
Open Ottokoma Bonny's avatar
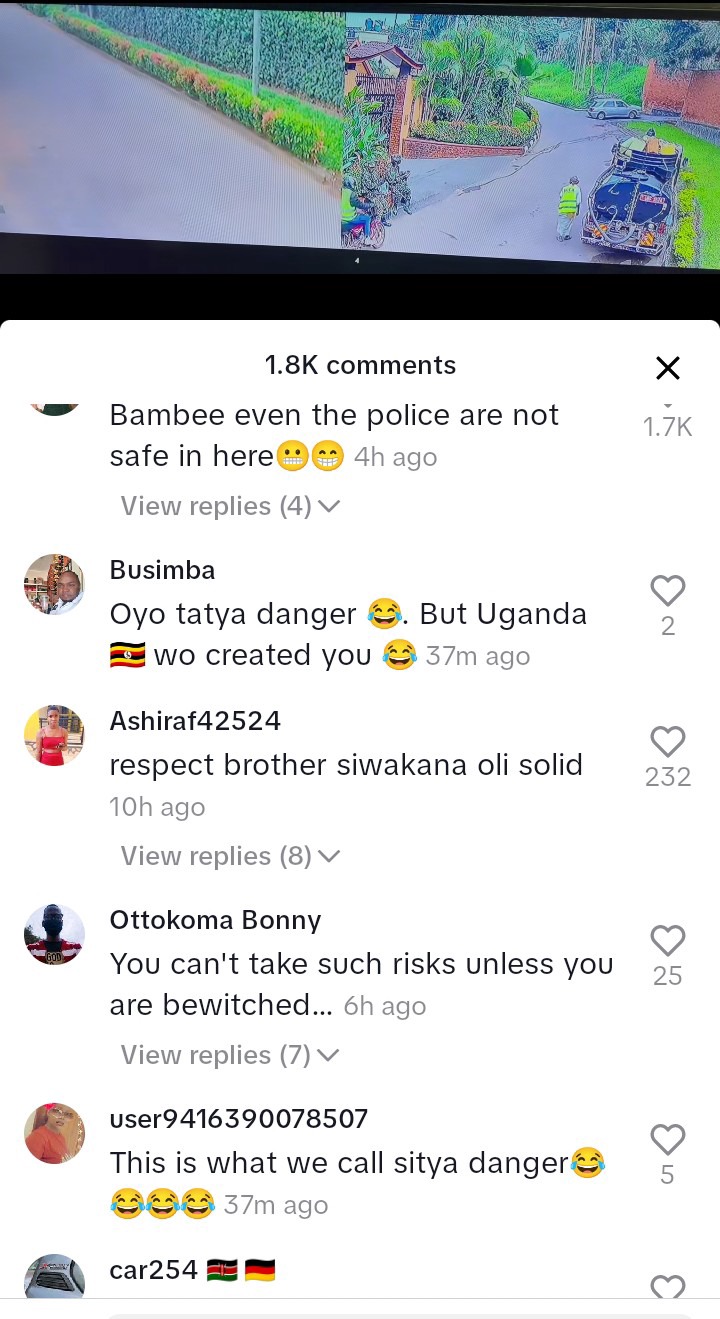[54, 934]
